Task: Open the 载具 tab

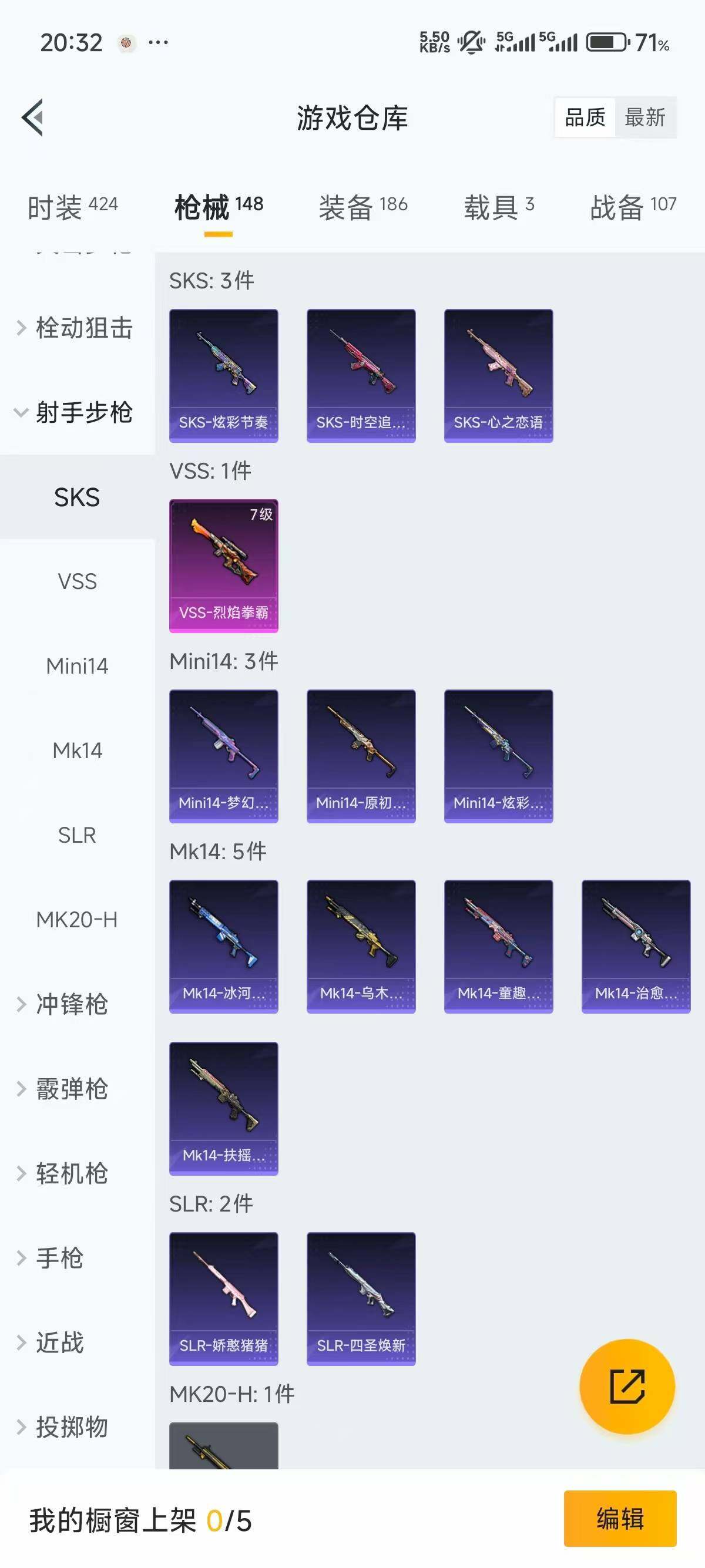Action: [499, 207]
